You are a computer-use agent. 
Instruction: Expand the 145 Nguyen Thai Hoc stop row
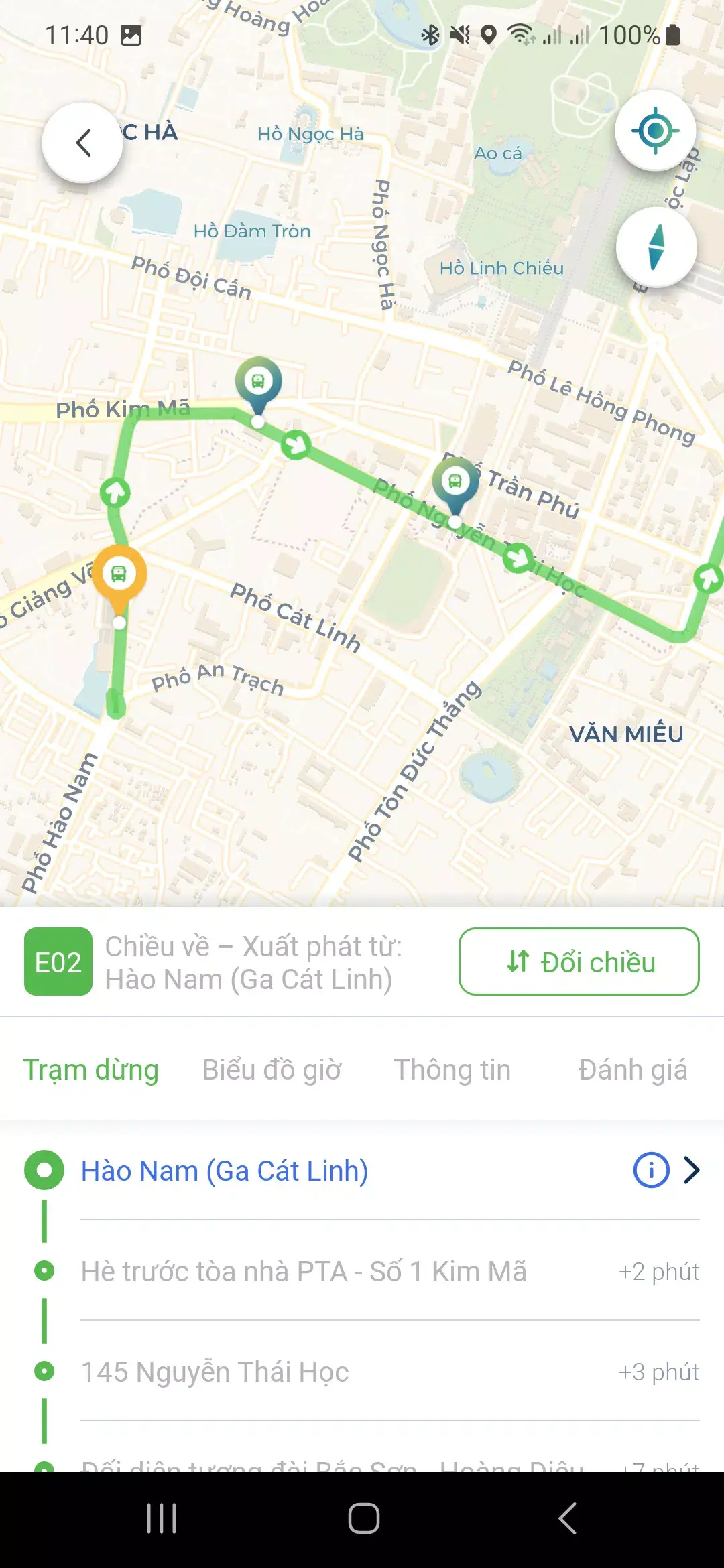(x=215, y=1372)
